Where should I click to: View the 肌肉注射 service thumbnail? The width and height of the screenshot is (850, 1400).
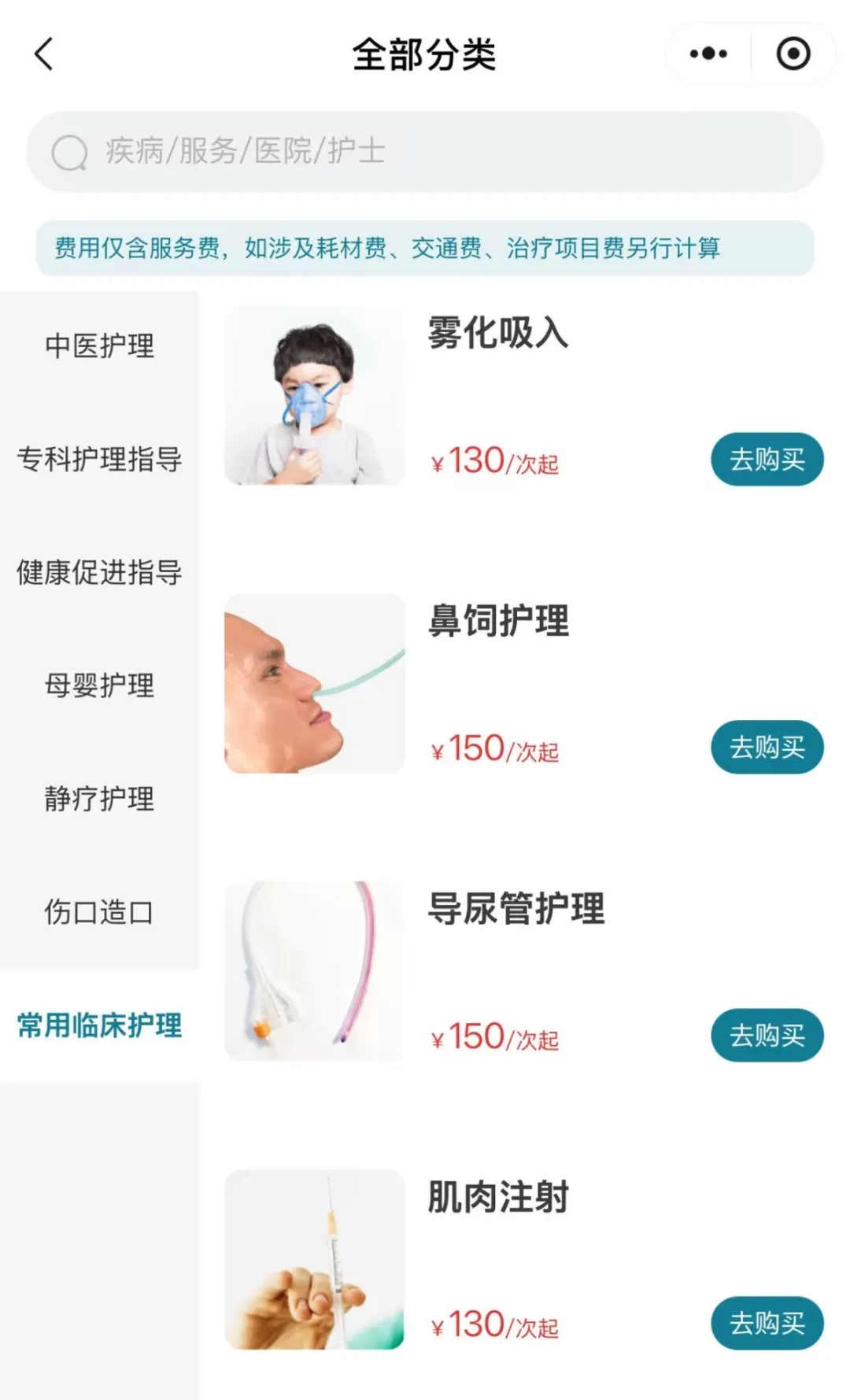coord(314,1259)
